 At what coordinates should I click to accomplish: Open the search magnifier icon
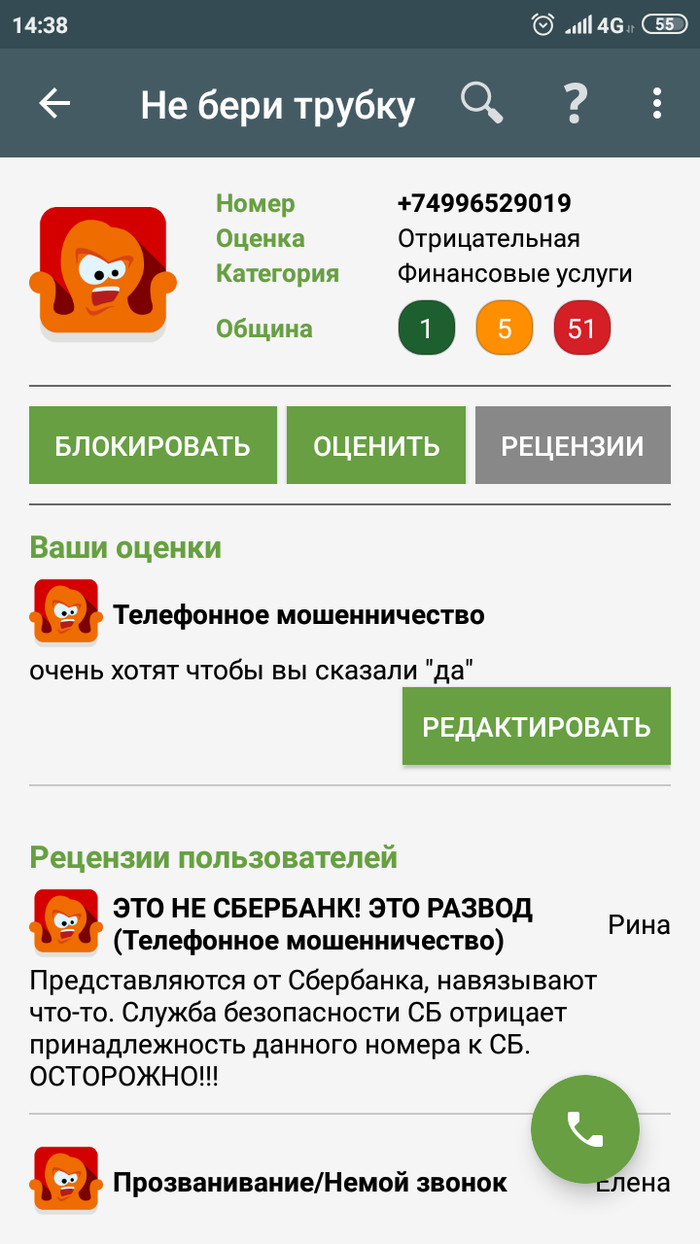[x=481, y=104]
